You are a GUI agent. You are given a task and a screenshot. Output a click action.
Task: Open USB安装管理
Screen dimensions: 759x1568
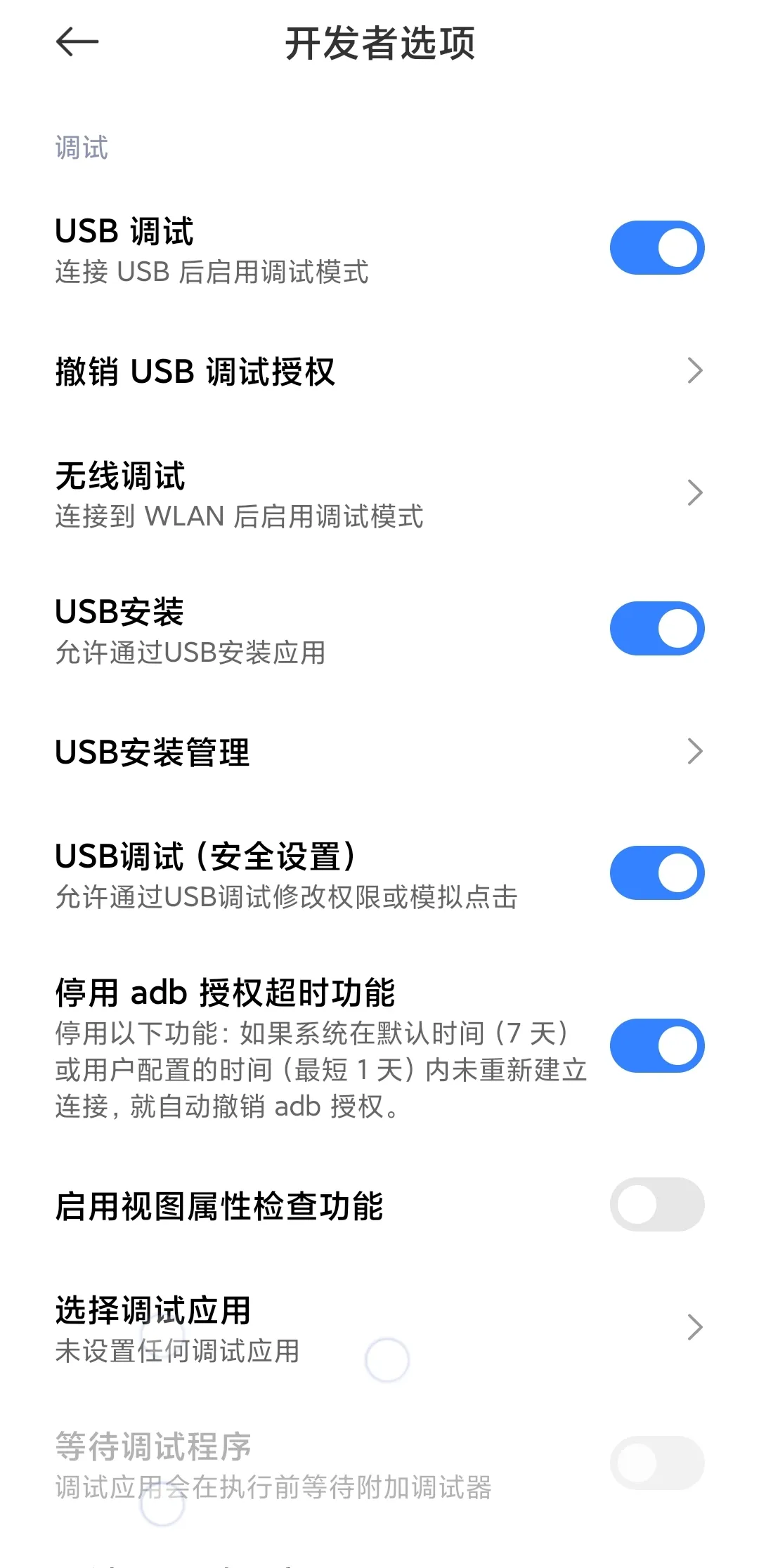click(x=379, y=752)
